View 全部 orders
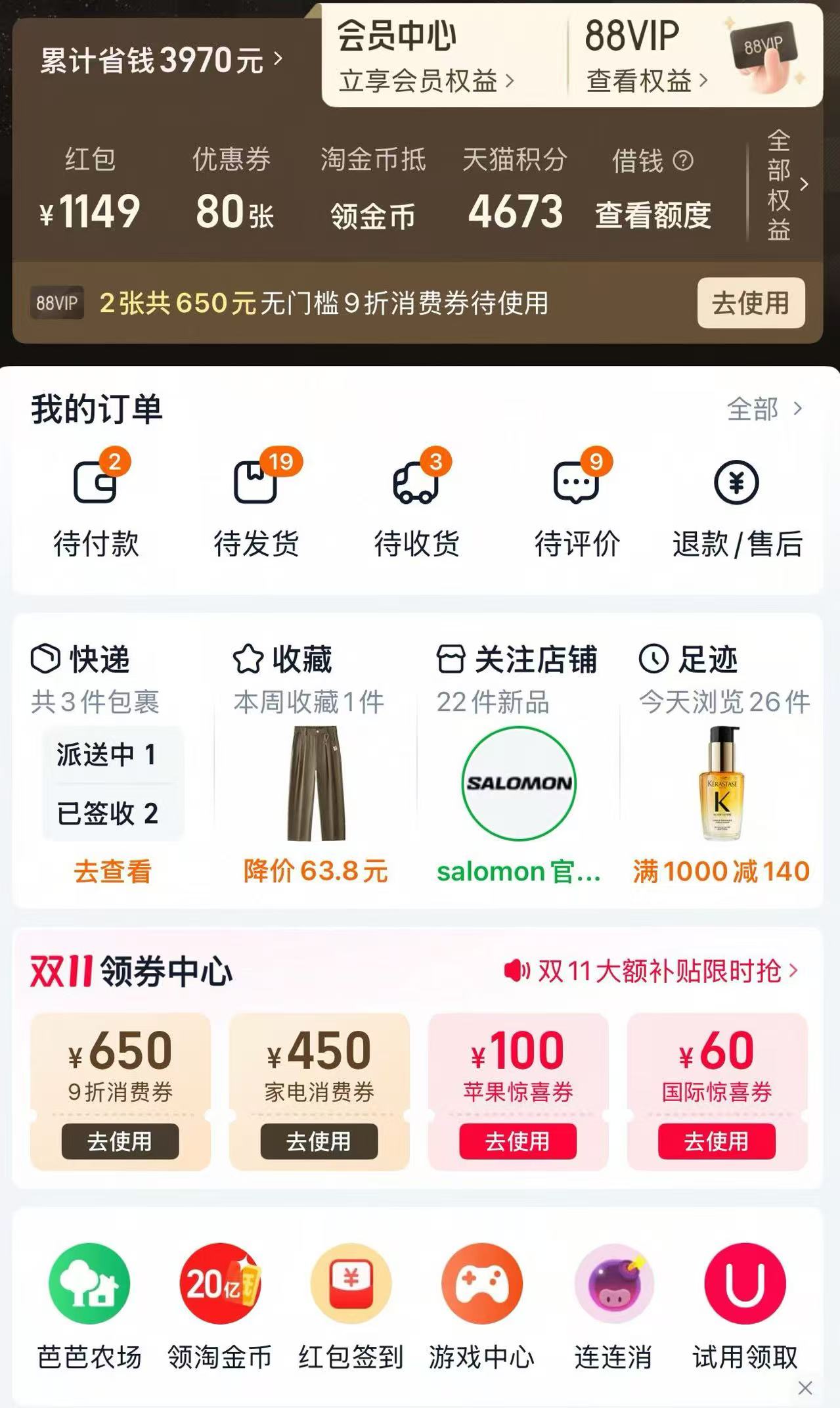The width and height of the screenshot is (840, 1408). [764, 409]
